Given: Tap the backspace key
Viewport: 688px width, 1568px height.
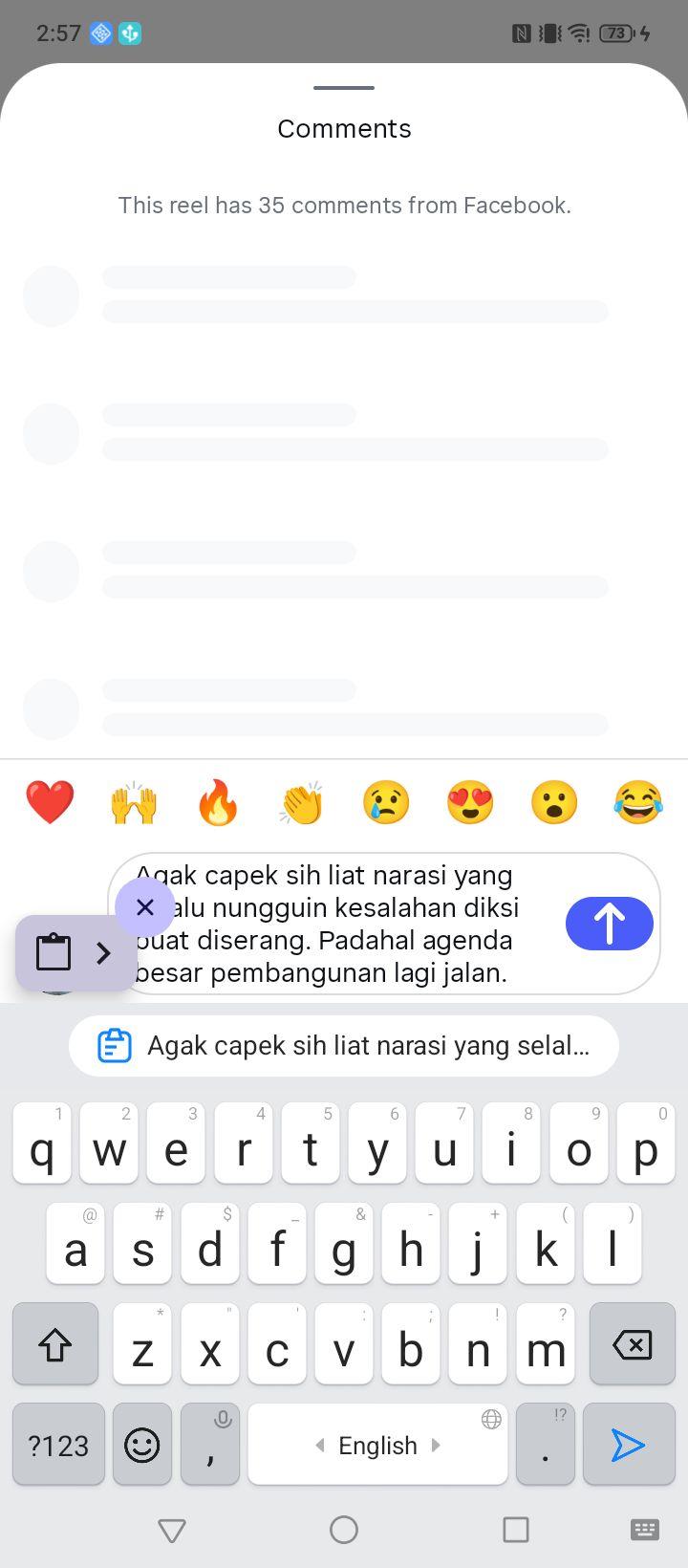Looking at the screenshot, I should click(x=632, y=1344).
